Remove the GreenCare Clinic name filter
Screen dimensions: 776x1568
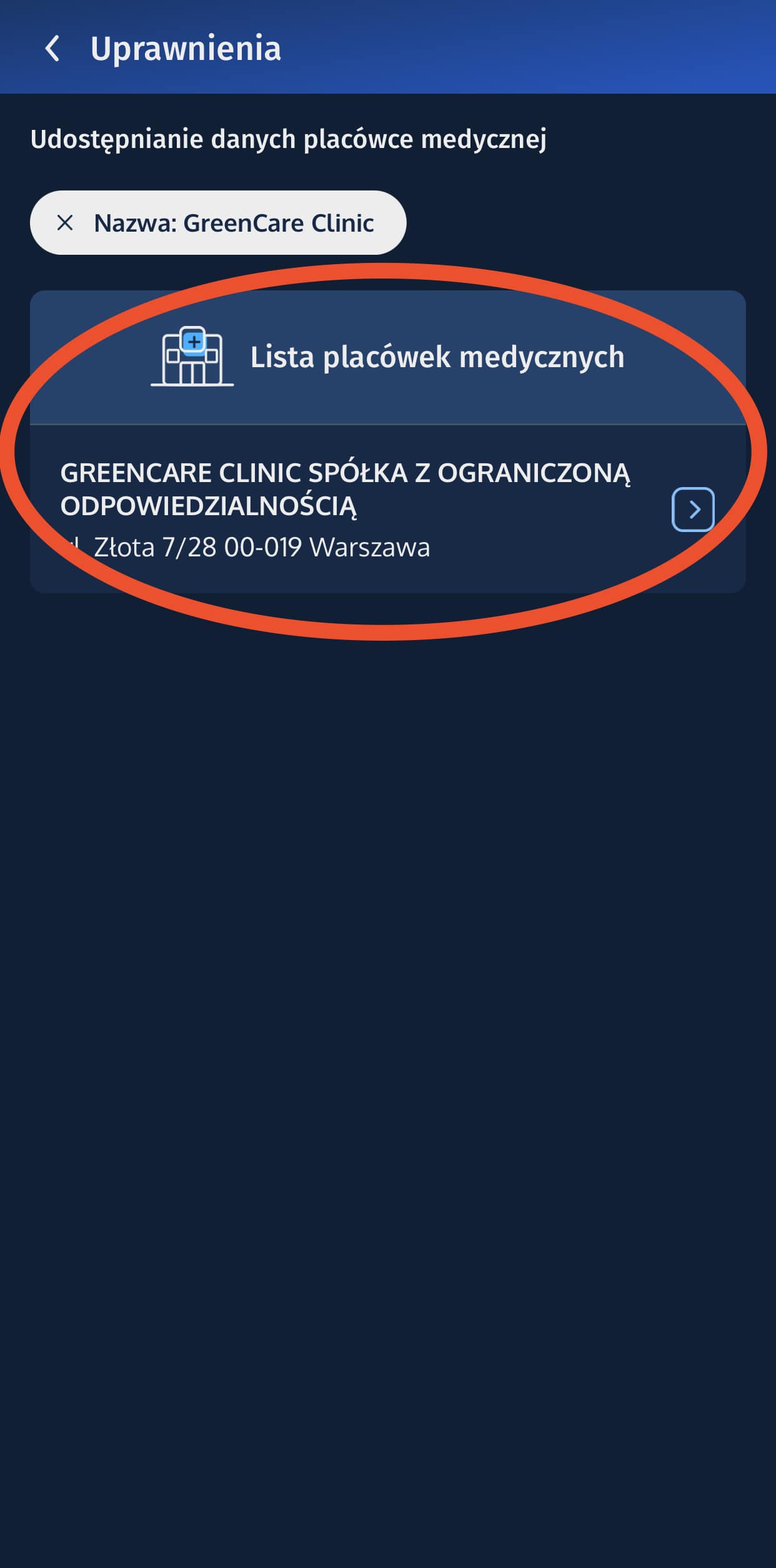click(65, 223)
